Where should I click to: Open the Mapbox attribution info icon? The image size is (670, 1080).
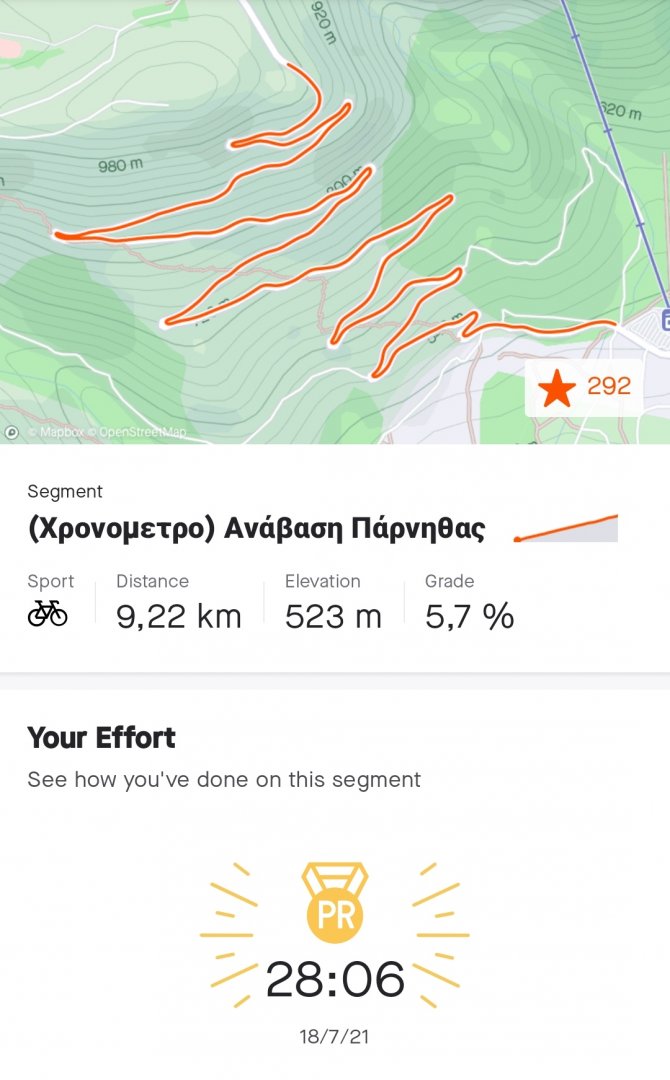click(12, 432)
